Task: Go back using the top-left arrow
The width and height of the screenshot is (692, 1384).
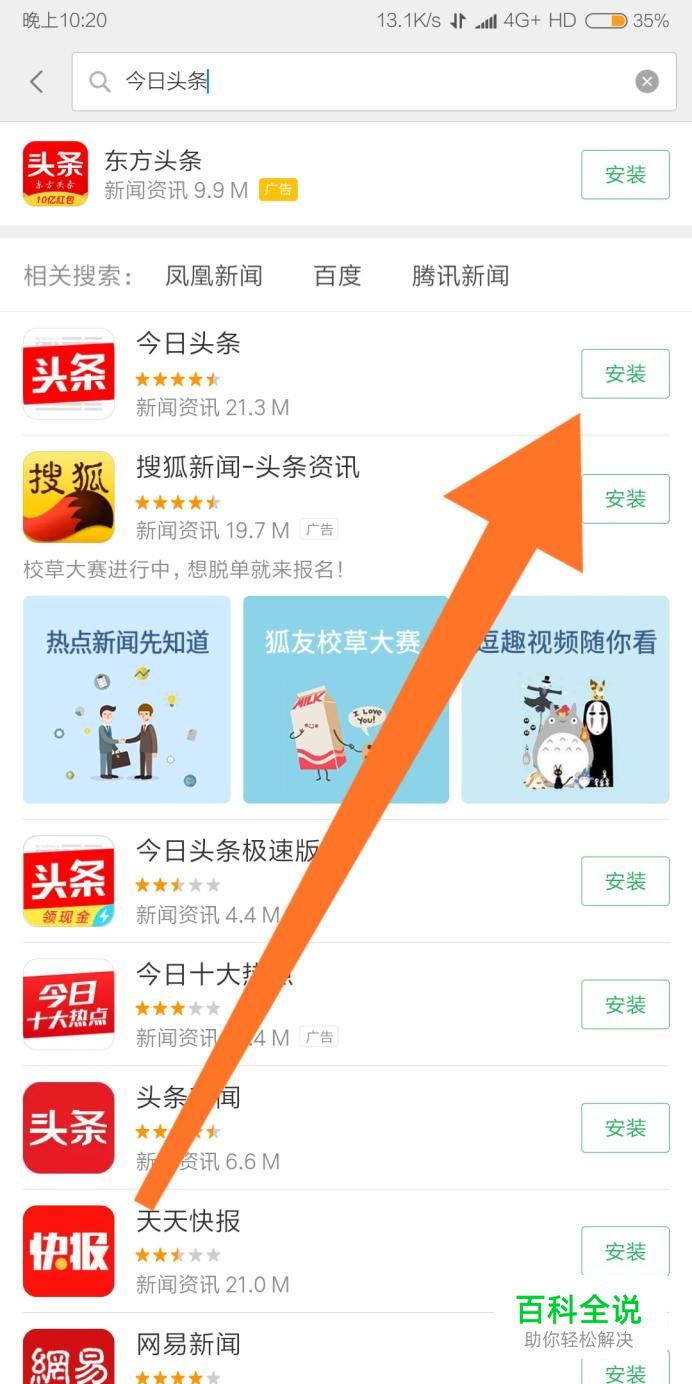Action: pos(37,82)
